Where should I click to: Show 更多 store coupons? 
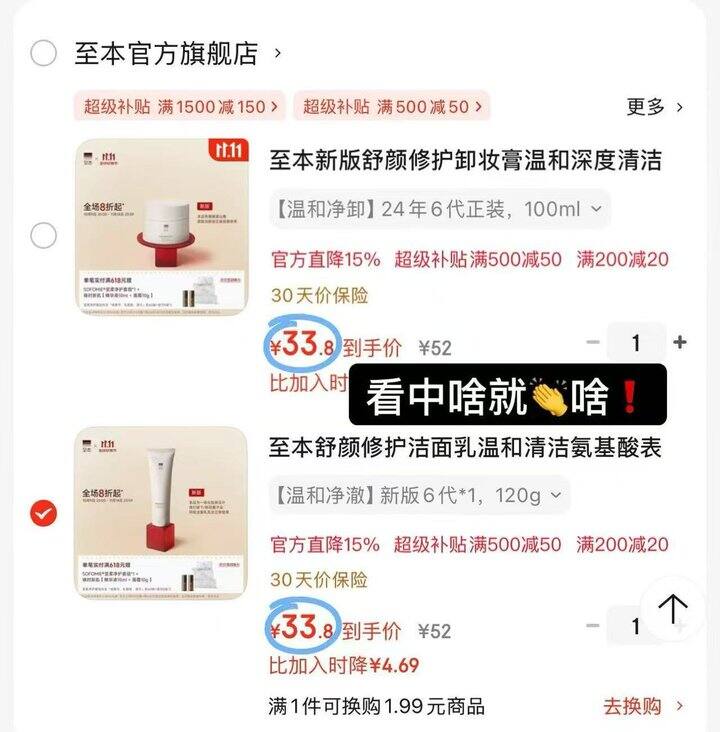pos(655,106)
